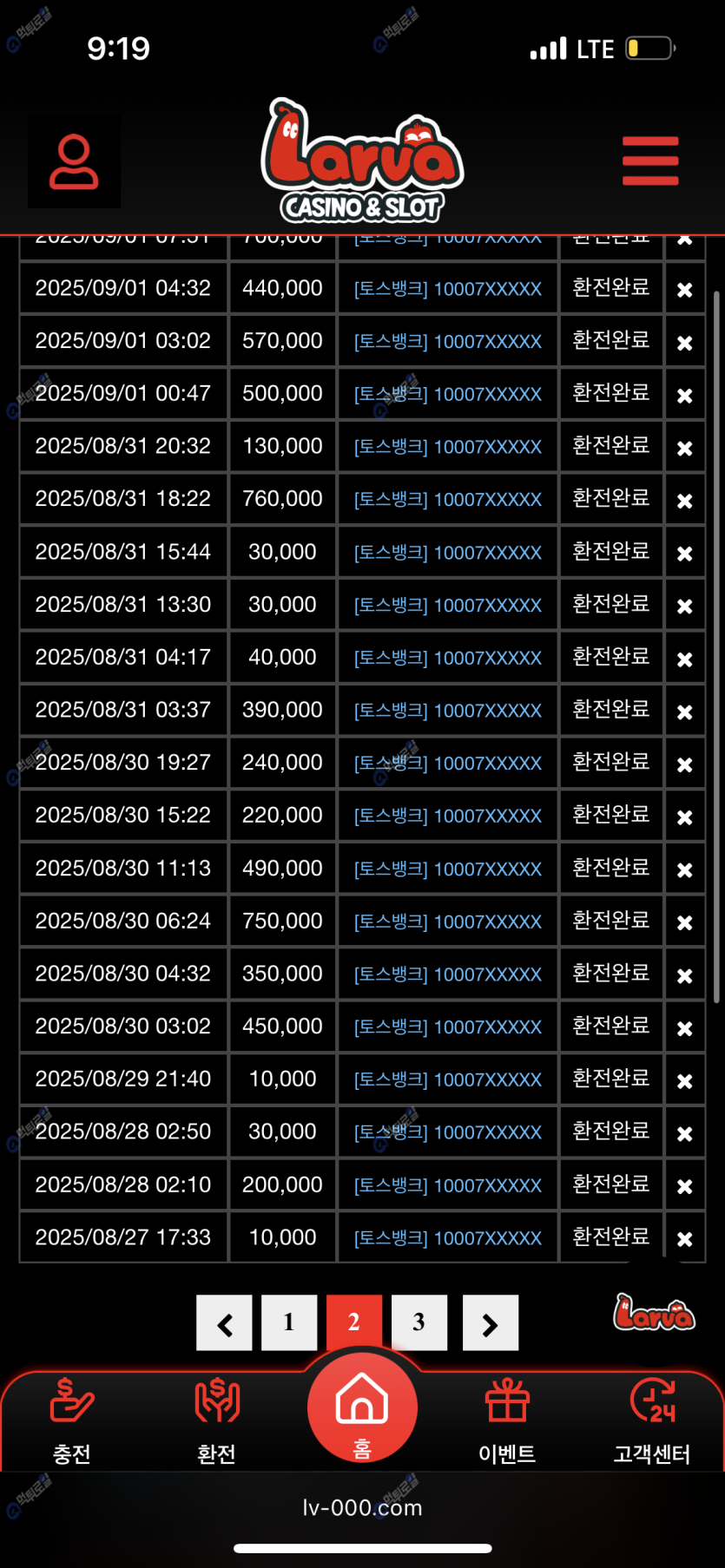Tap the Larva Casino & Slot header logo
This screenshot has width=725, height=1568.
pos(362,161)
